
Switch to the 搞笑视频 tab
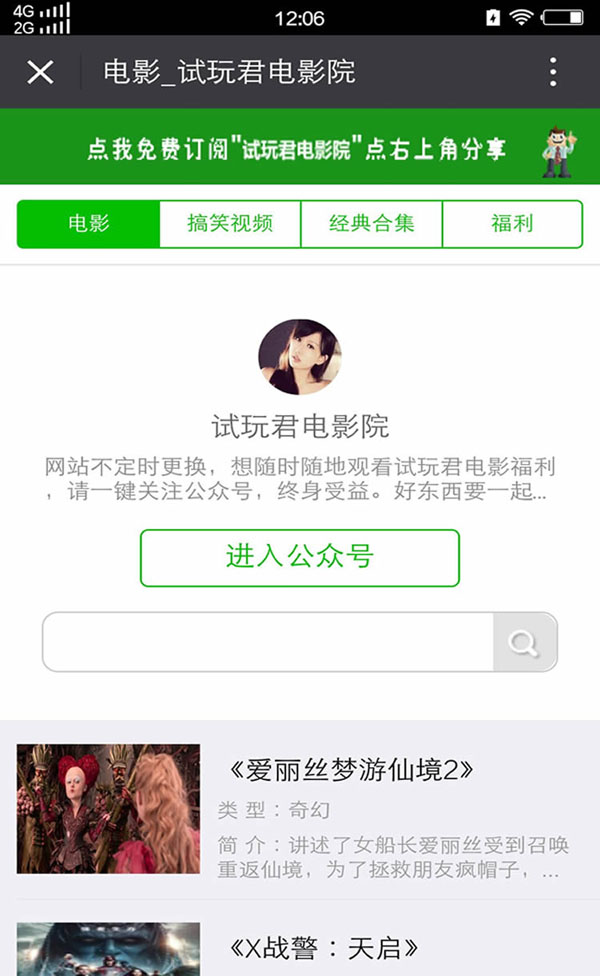pyautogui.click(x=230, y=224)
